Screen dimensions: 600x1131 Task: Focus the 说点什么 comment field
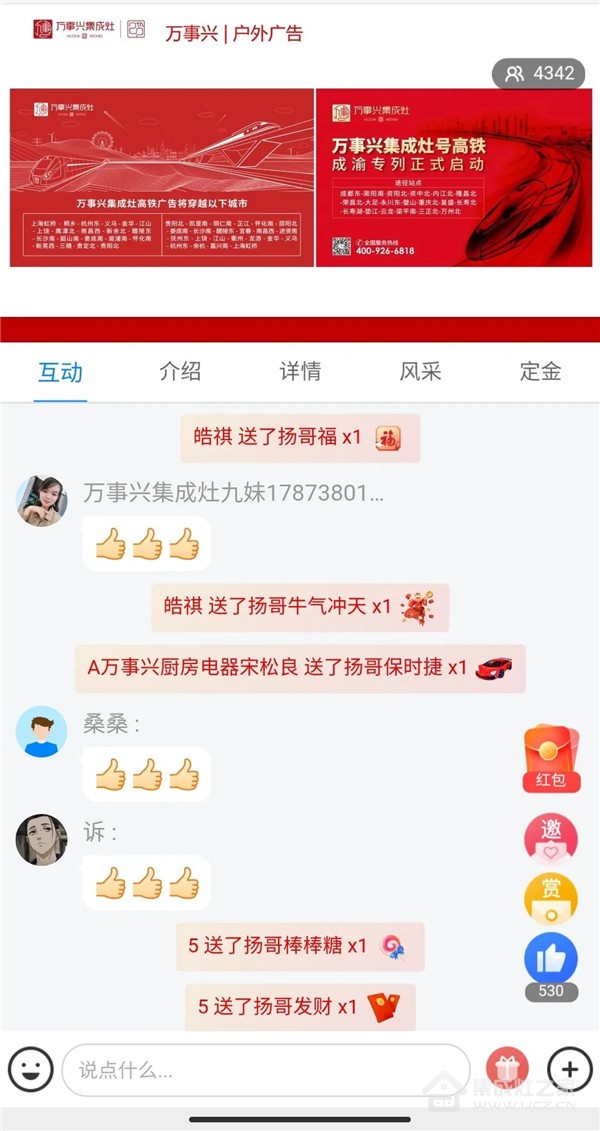tap(265, 1070)
